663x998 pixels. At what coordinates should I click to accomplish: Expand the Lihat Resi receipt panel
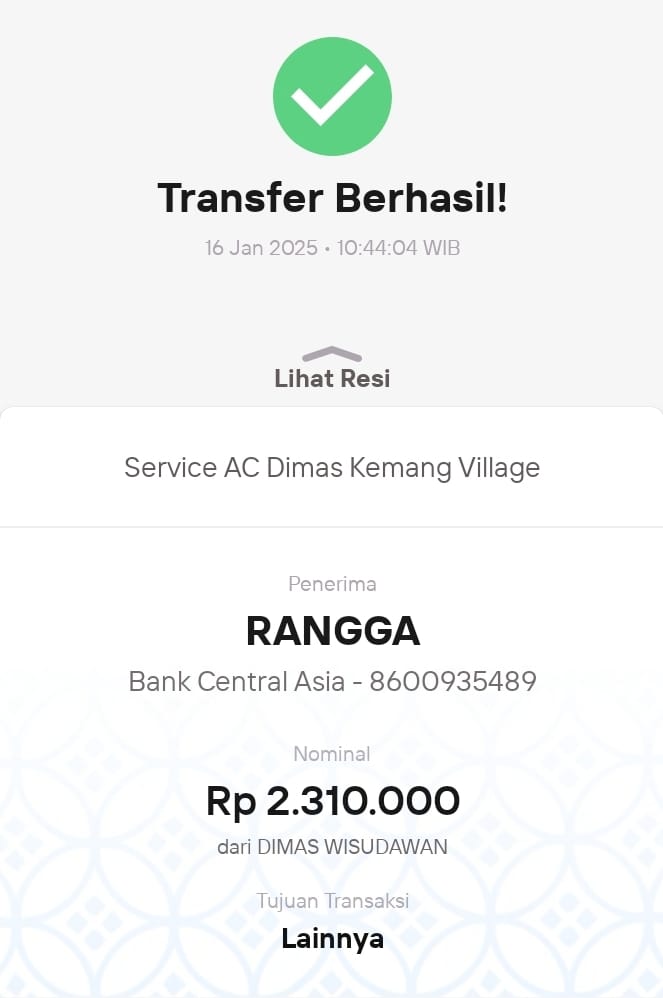[332, 368]
